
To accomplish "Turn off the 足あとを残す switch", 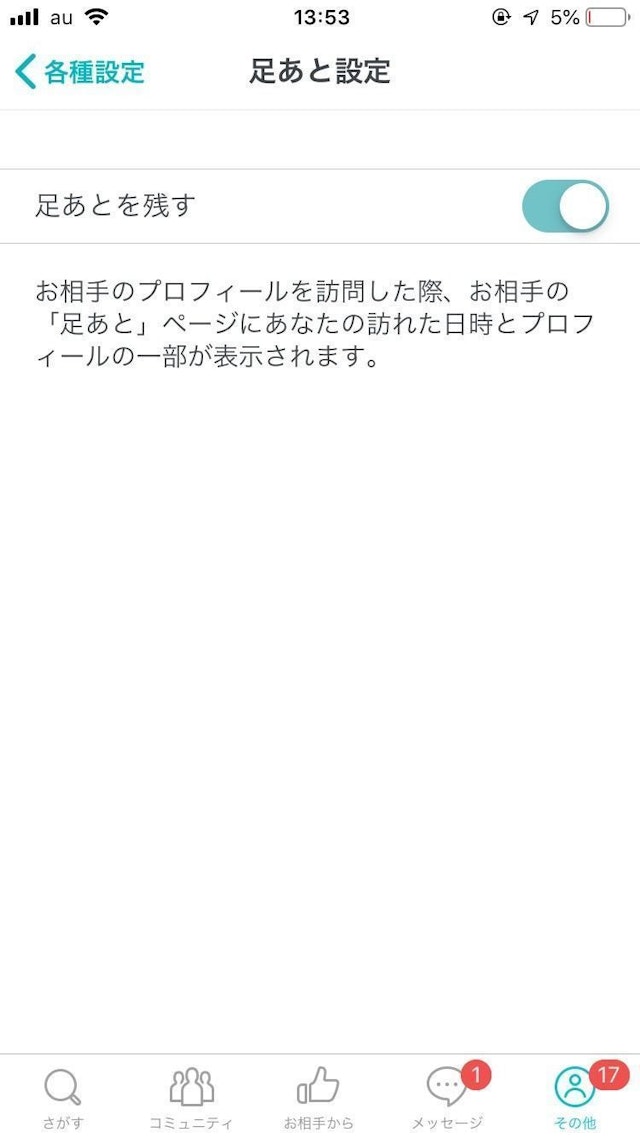I will (565, 206).
